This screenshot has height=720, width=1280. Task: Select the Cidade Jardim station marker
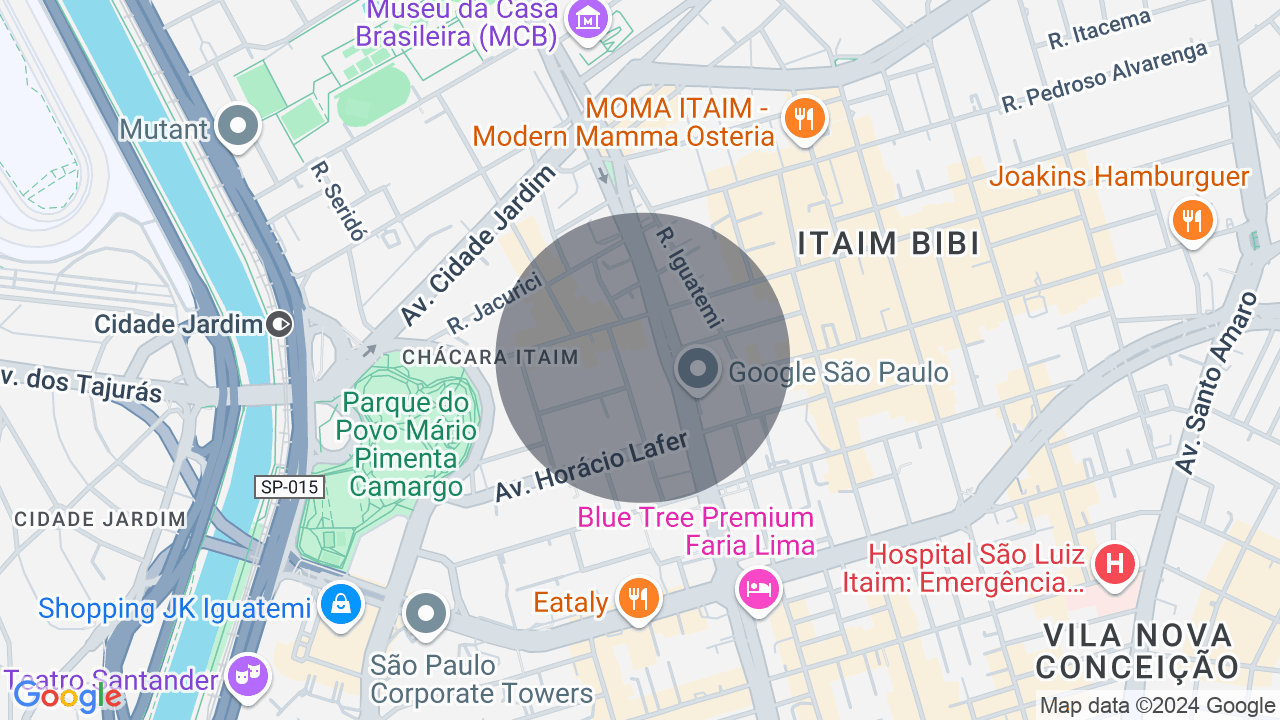pyautogui.click(x=280, y=323)
